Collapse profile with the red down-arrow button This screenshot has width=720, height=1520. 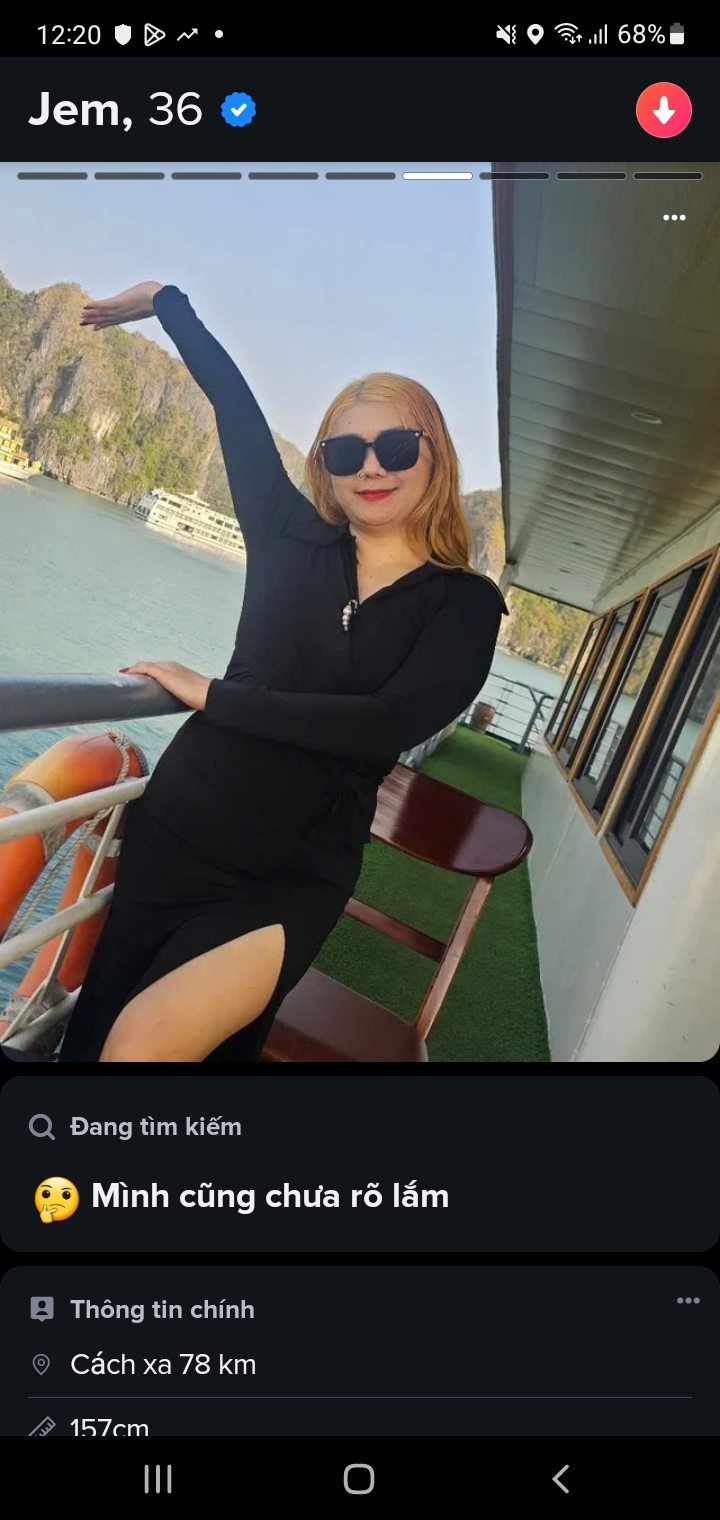[664, 110]
